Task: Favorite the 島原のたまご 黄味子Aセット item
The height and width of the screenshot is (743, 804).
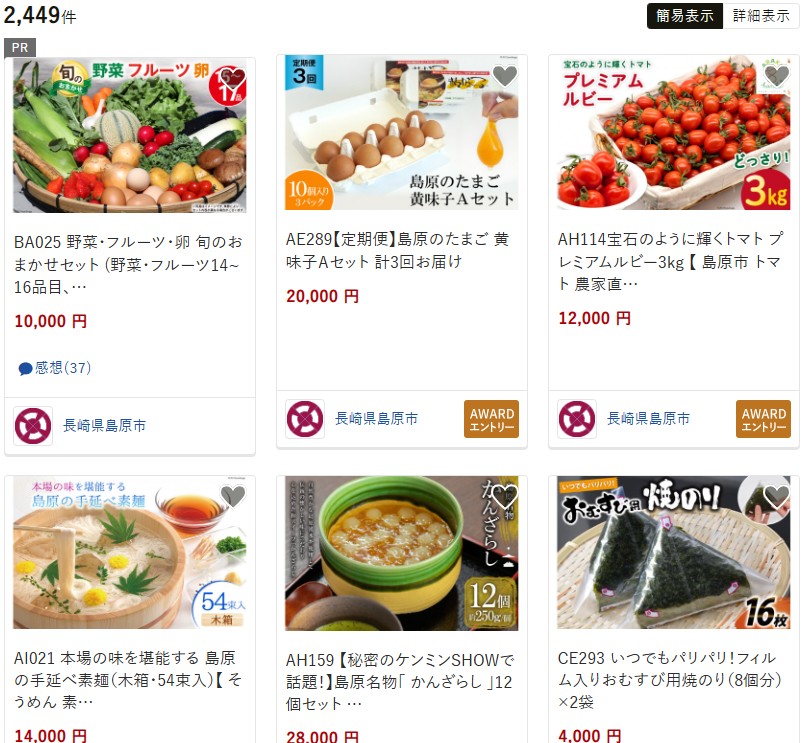Action: pos(504,76)
